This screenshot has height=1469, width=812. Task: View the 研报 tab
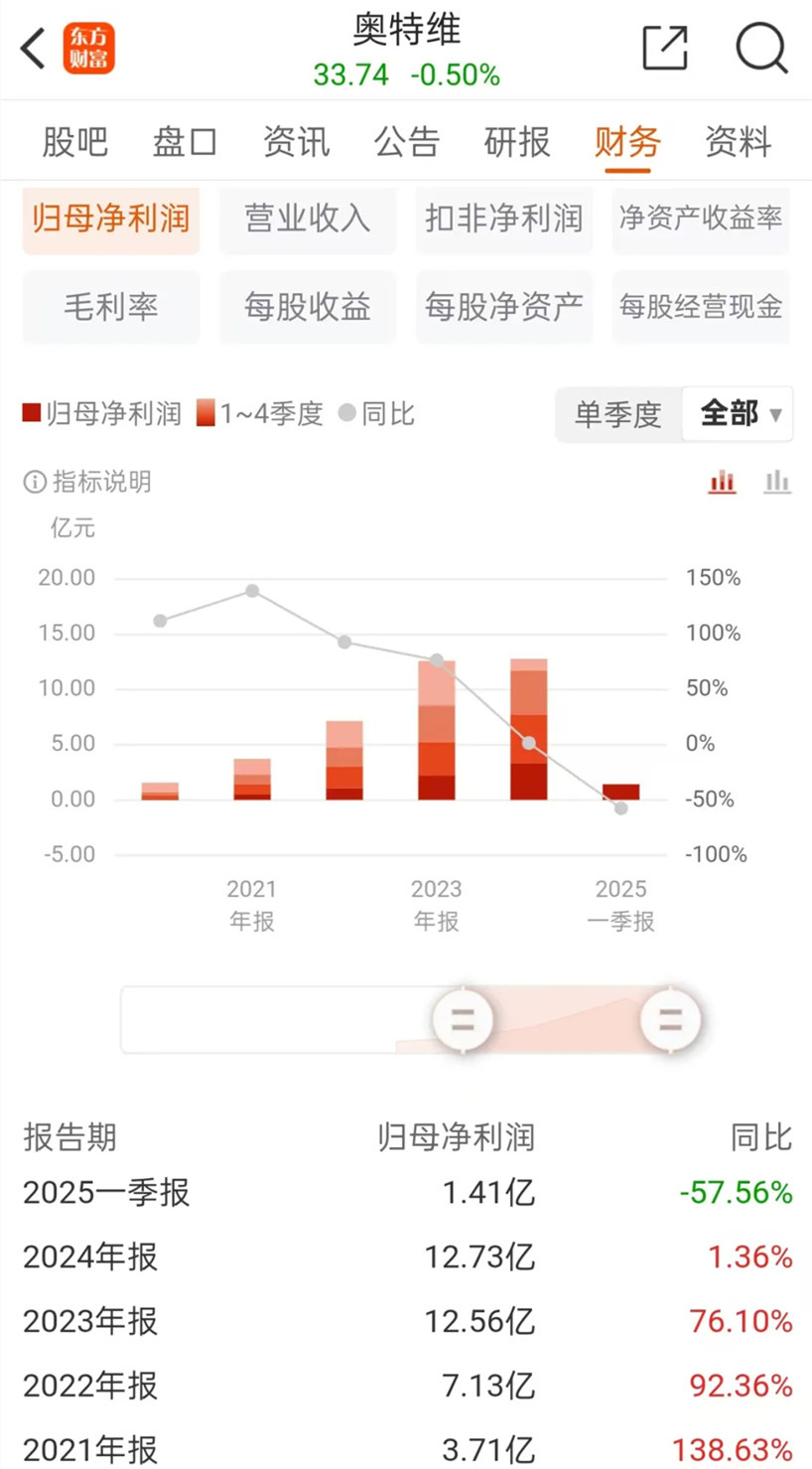pyautogui.click(x=516, y=142)
